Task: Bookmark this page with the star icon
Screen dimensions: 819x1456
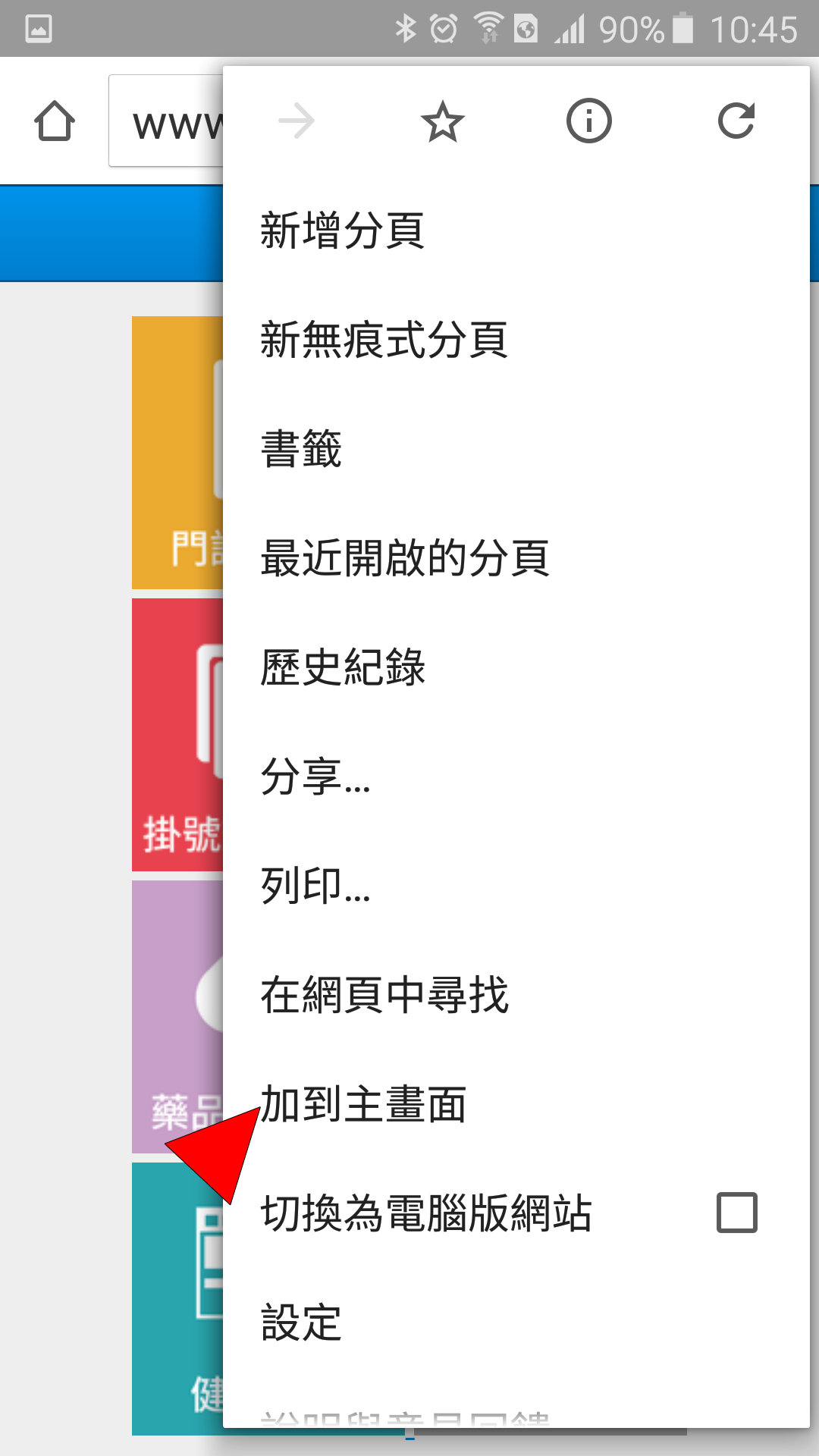Action: pyautogui.click(x=442, y=121)
